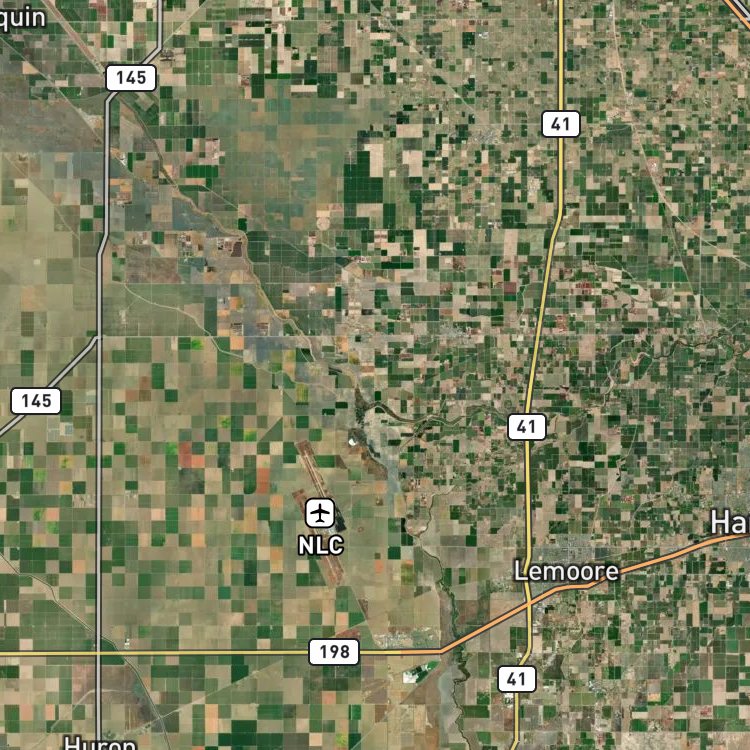Select the Lemoore city label

pos(566,571)
